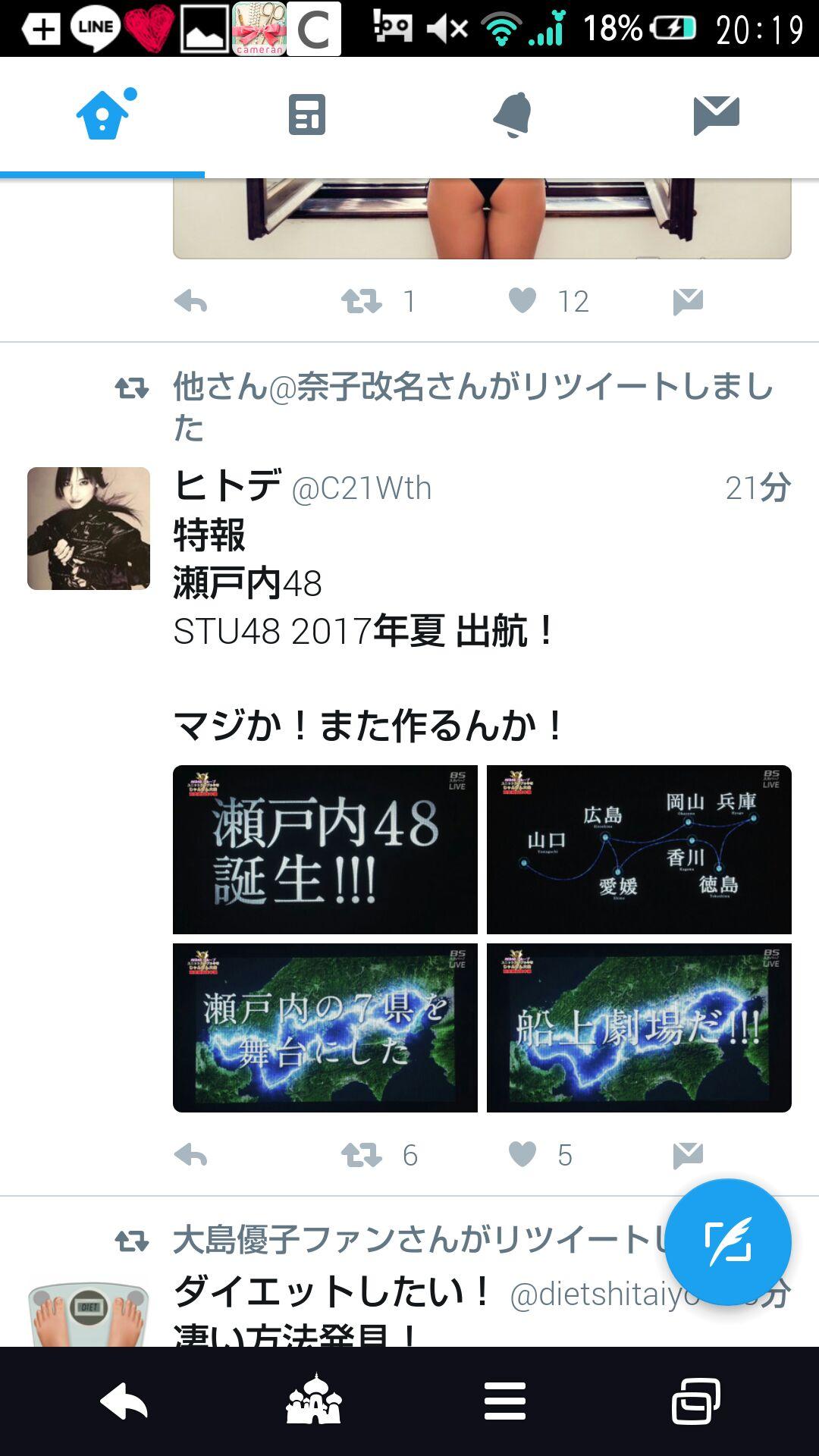Open ヒトデ's profile picture
819x1456 pixels.
click(x=89, y=529)
